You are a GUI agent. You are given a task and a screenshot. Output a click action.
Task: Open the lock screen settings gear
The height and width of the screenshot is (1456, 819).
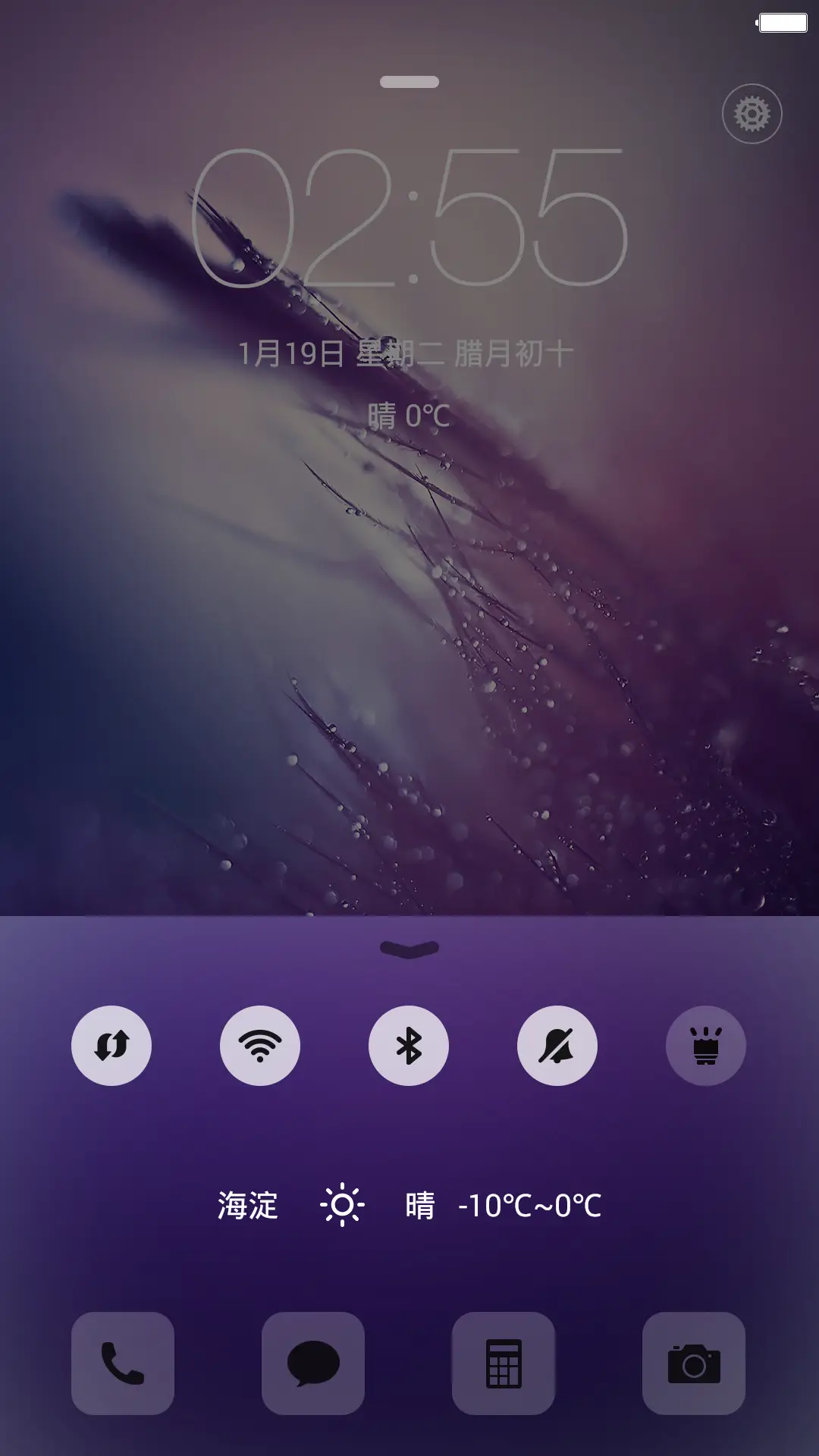tap(752, 113)
